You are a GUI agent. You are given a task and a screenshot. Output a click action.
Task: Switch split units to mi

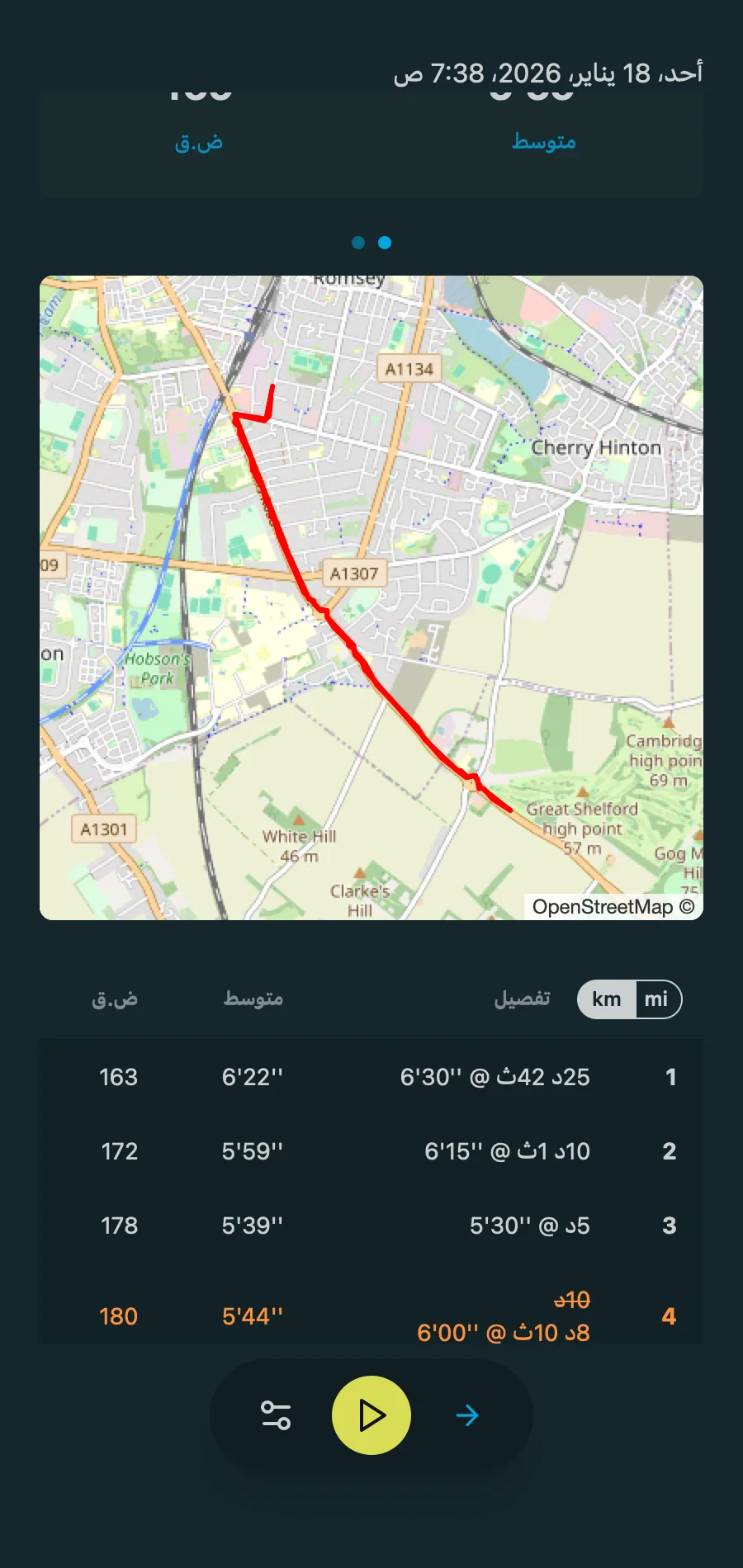(656, 999)
